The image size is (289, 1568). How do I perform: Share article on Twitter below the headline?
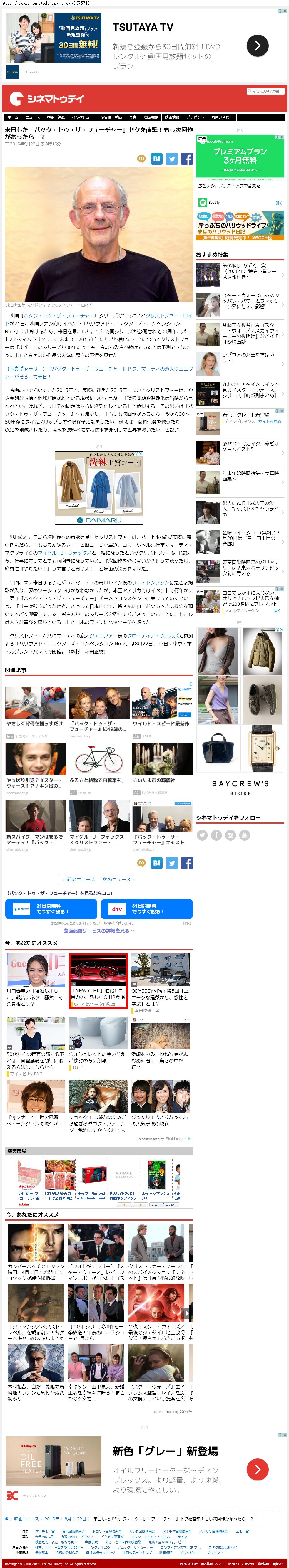tap(172, 159)
